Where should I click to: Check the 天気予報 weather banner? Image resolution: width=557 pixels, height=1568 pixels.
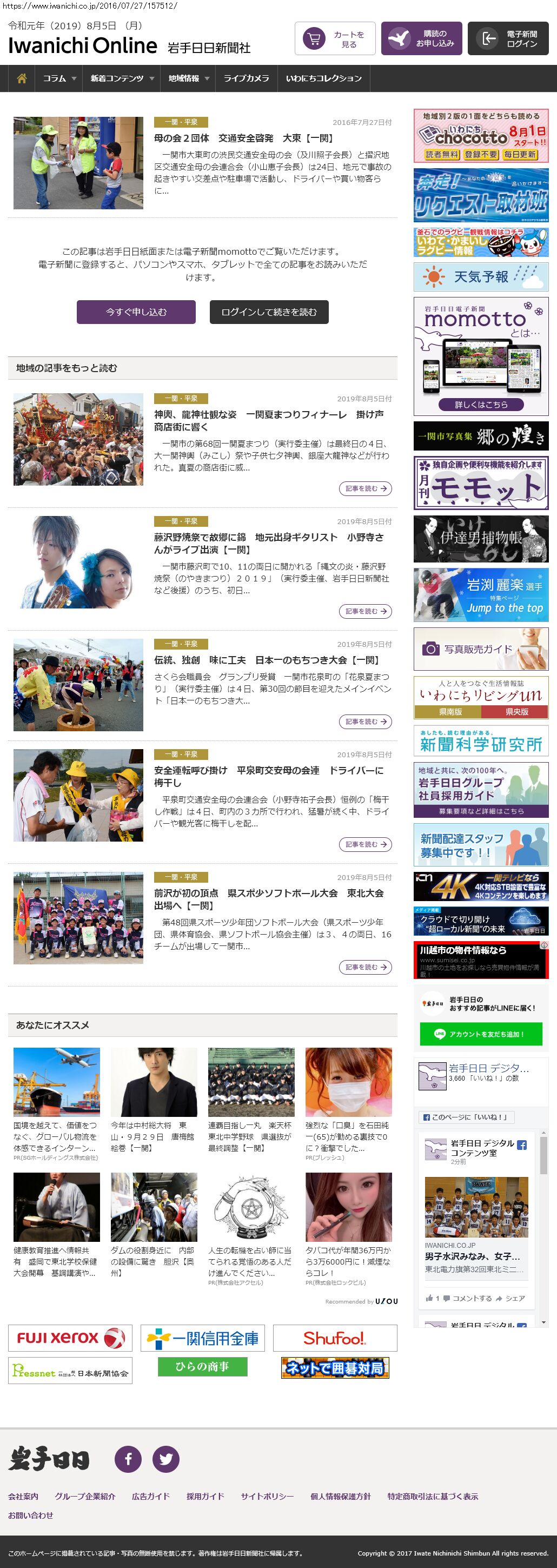click(481, 277)
